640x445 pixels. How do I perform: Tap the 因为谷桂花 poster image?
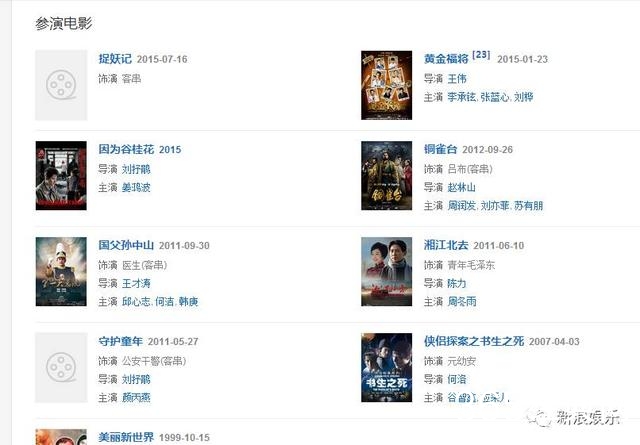[x=61, y=175]
